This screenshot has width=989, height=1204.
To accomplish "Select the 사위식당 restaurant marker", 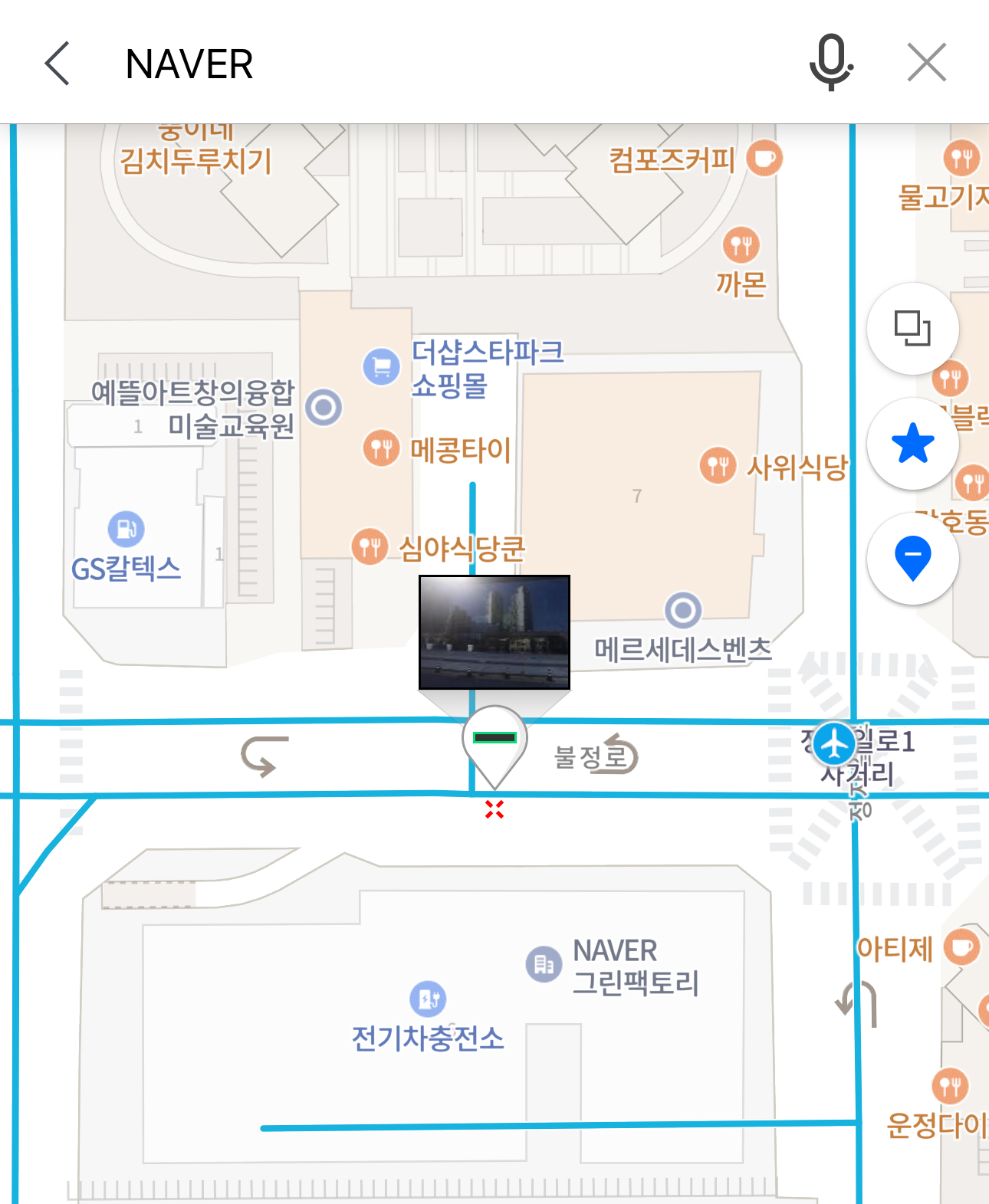I will (718, 465).
